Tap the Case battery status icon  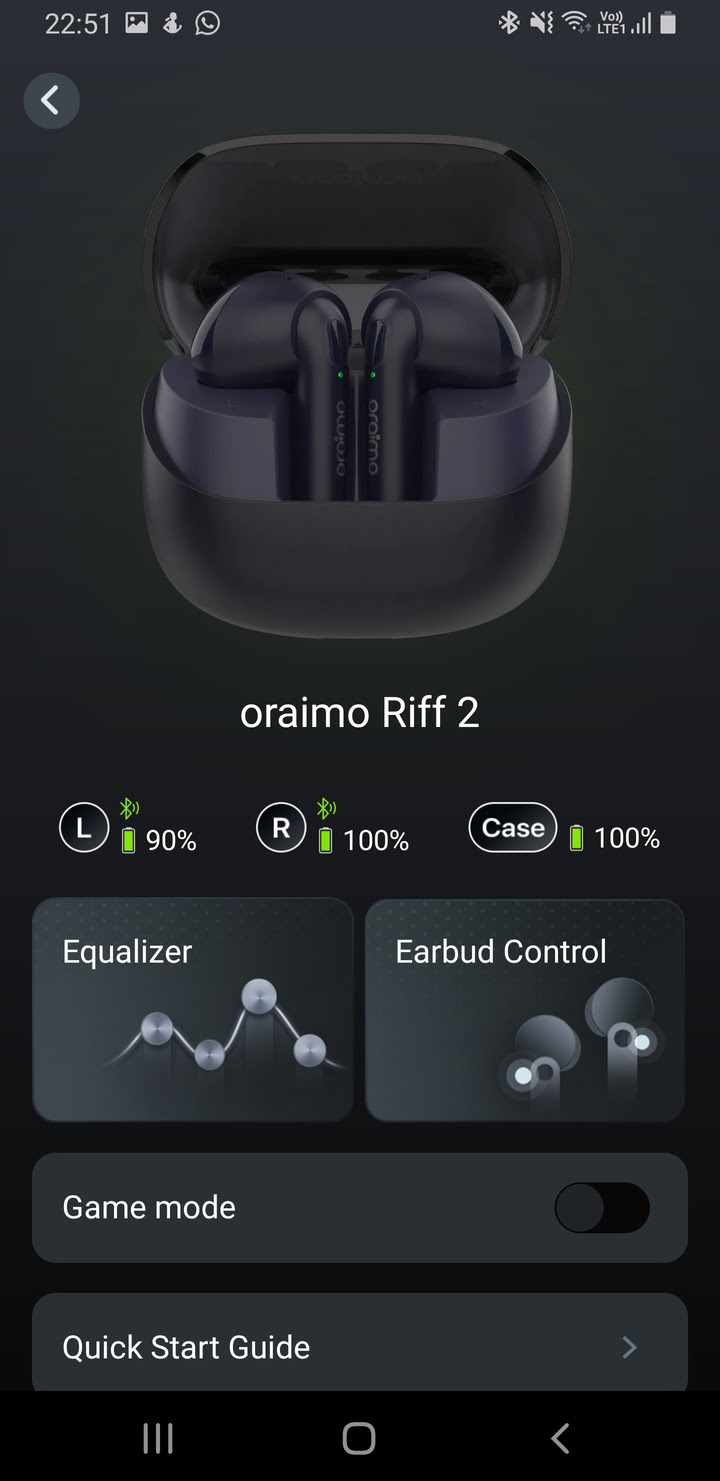pyautogui.click(x=512, y=827)
